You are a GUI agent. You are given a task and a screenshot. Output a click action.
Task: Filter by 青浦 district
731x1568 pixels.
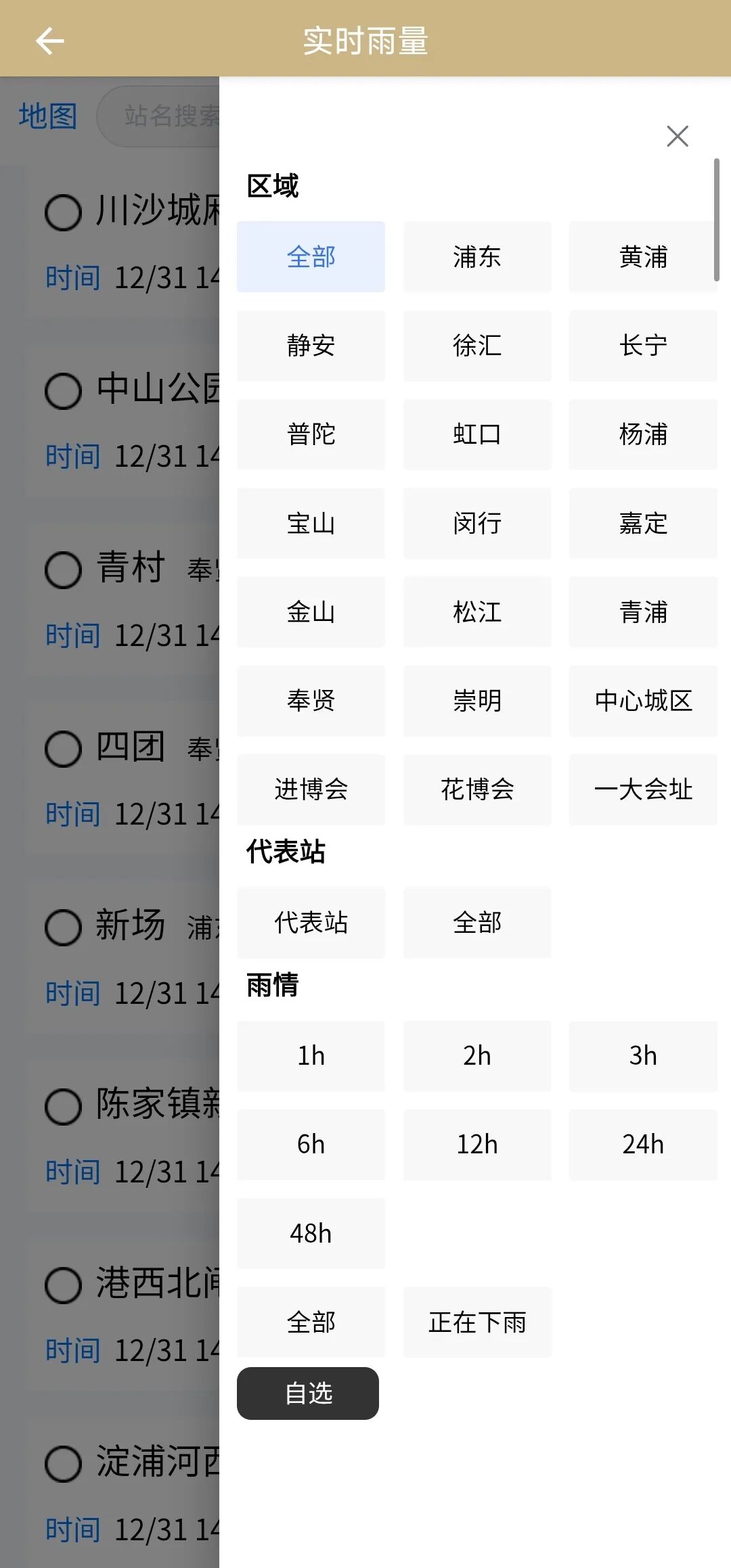[643, 612]
